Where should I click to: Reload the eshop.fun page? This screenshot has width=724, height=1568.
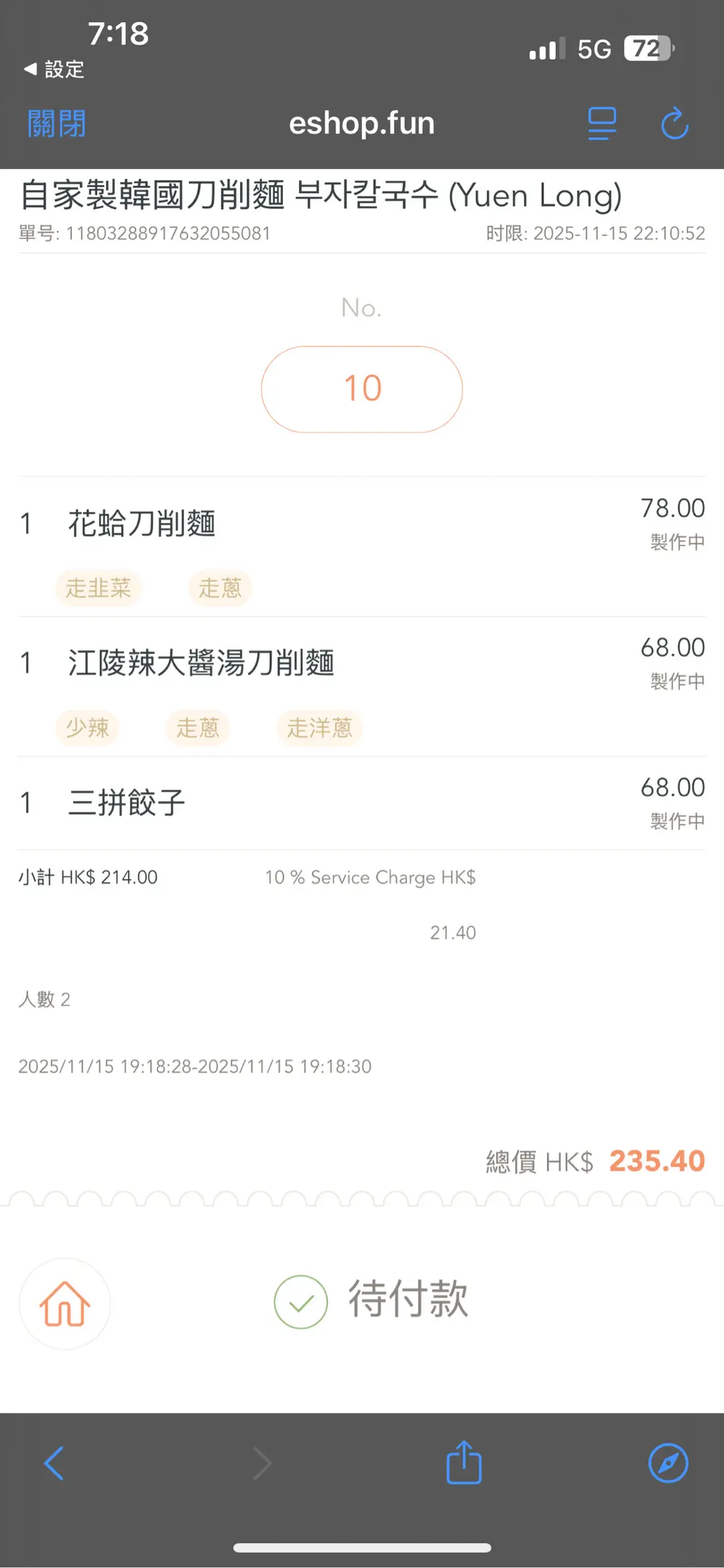pos(675,123)
